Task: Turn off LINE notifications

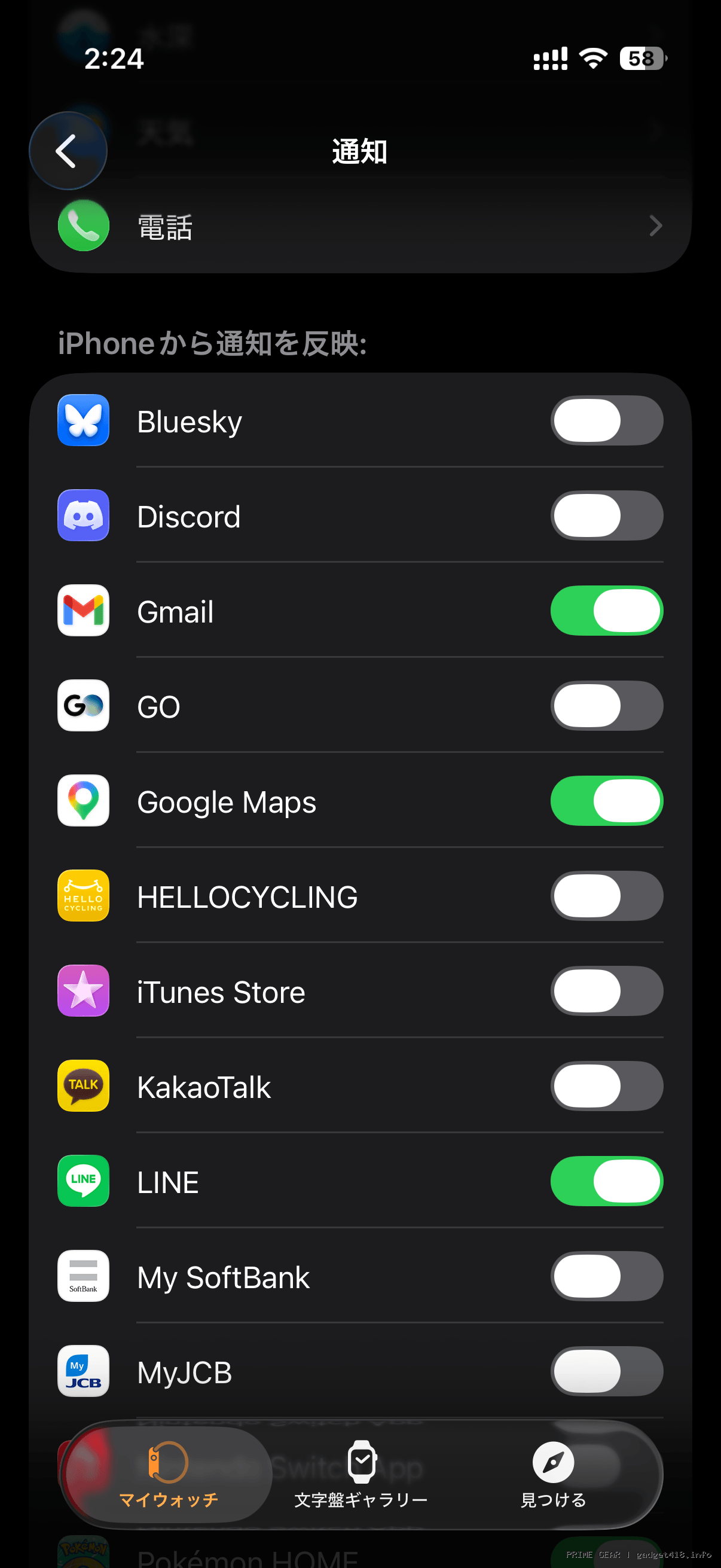Action: tap(606, 1181)
